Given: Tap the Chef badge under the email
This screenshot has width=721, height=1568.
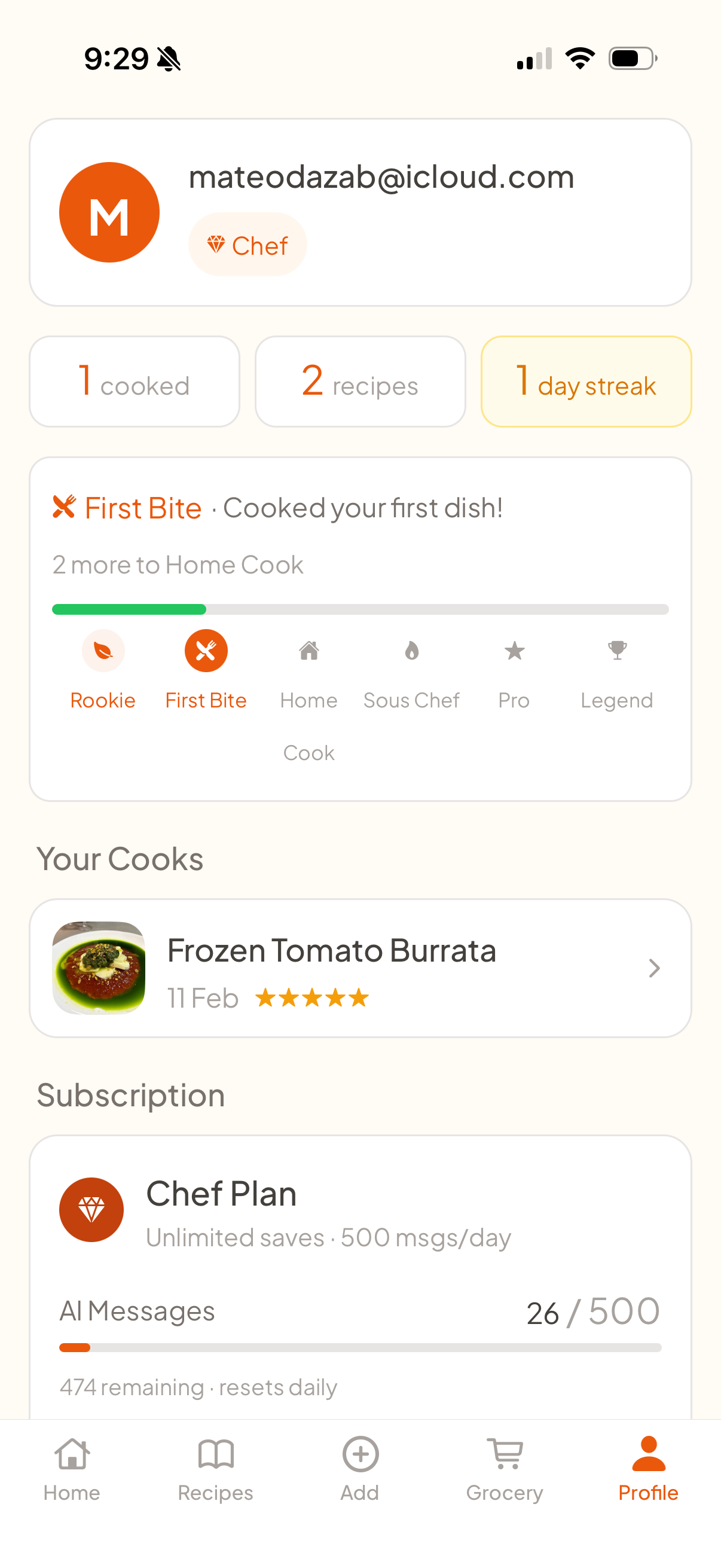Looking at the screenshot, I should tap(248, 245).
